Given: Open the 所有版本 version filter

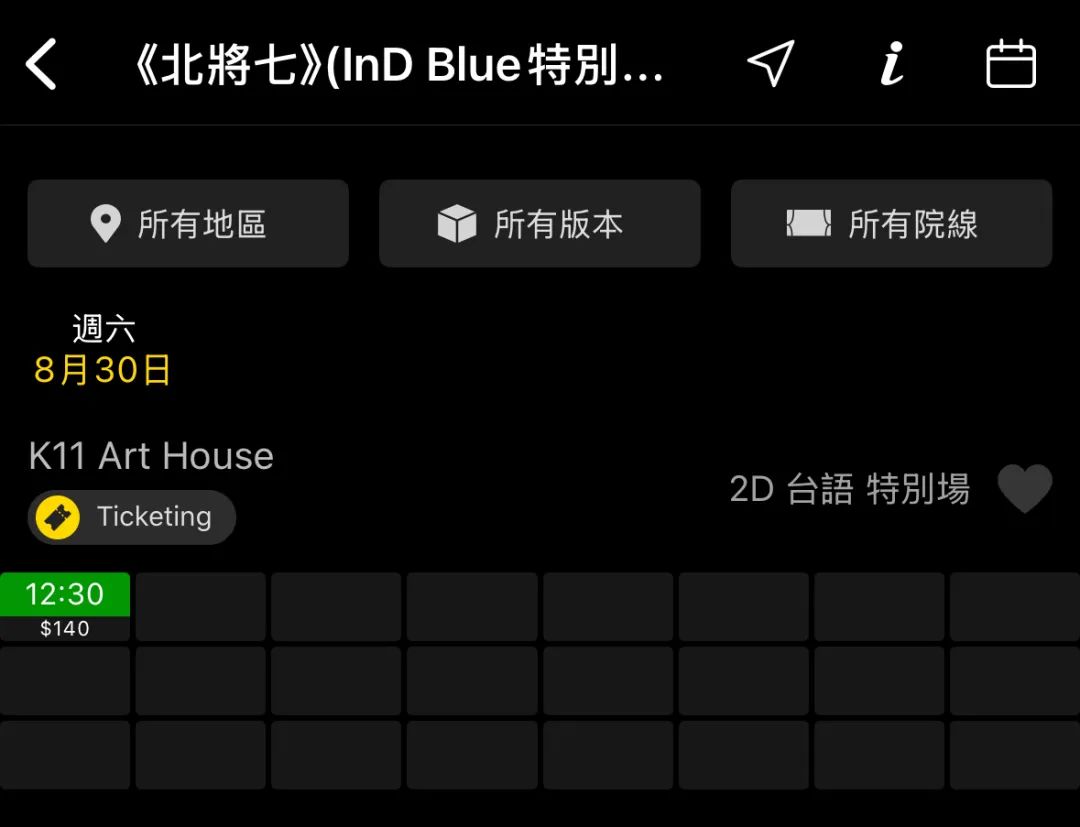Looking at the screenshot, I should [539, 224].
